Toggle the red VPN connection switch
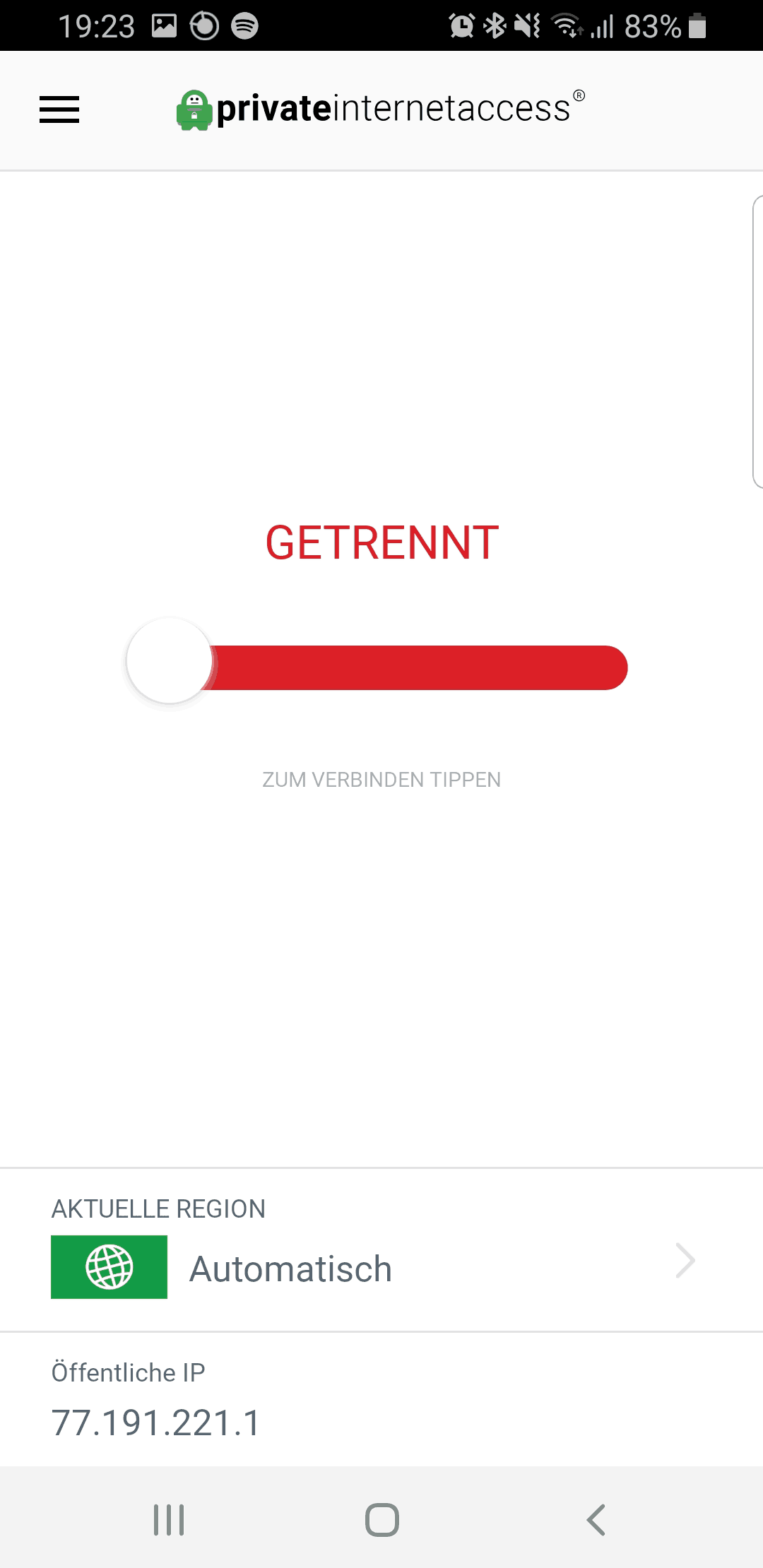 click(377, 663)
